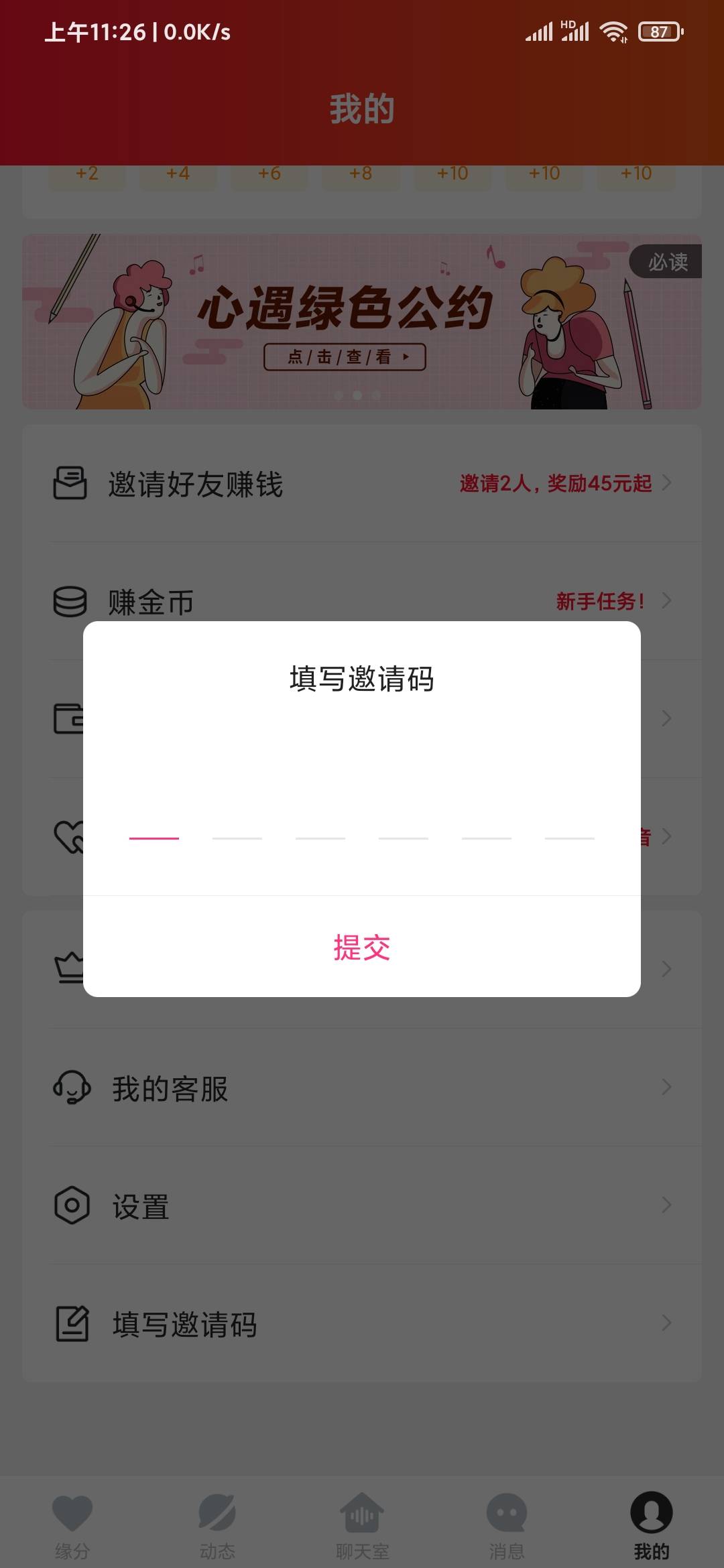Select the middle carousel indicator dot
Image resolution: width=724 pixels, height=1568 pixels.
point(357,395)
